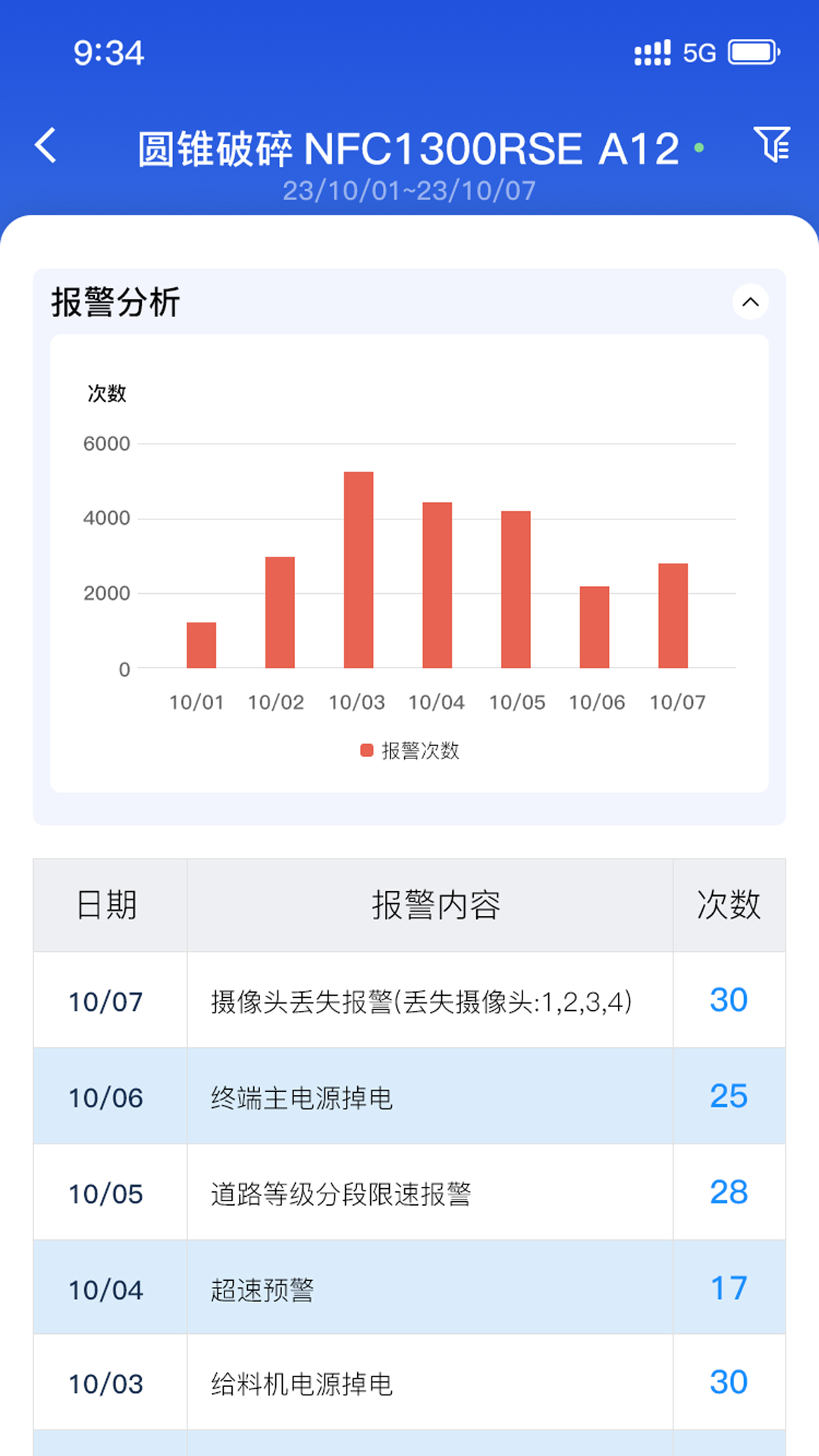Open alarm count 30 for 10/07

point(729,1000)
